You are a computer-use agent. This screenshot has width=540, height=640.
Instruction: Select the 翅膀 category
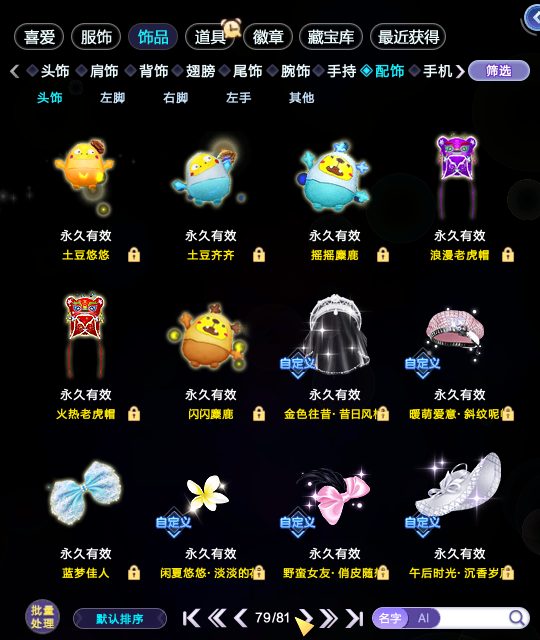click(x=200, y=71)
